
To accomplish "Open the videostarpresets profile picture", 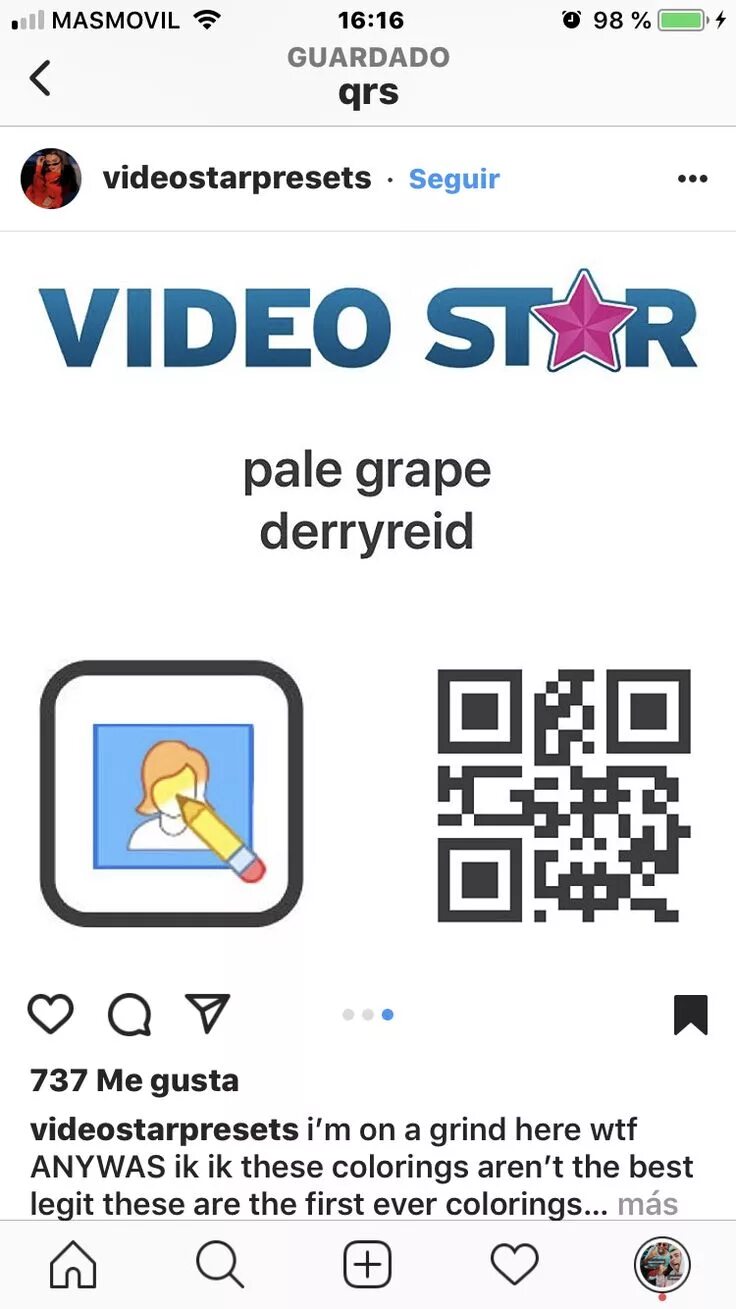I will tap(51, 179).
